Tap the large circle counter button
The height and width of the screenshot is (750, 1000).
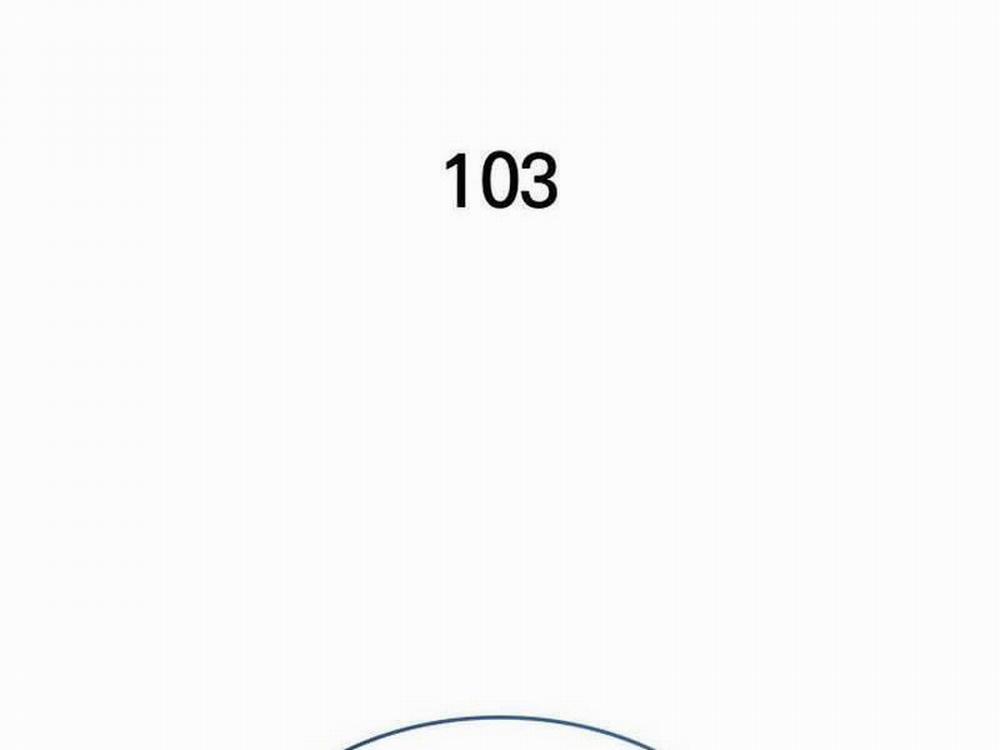(500, 737)
